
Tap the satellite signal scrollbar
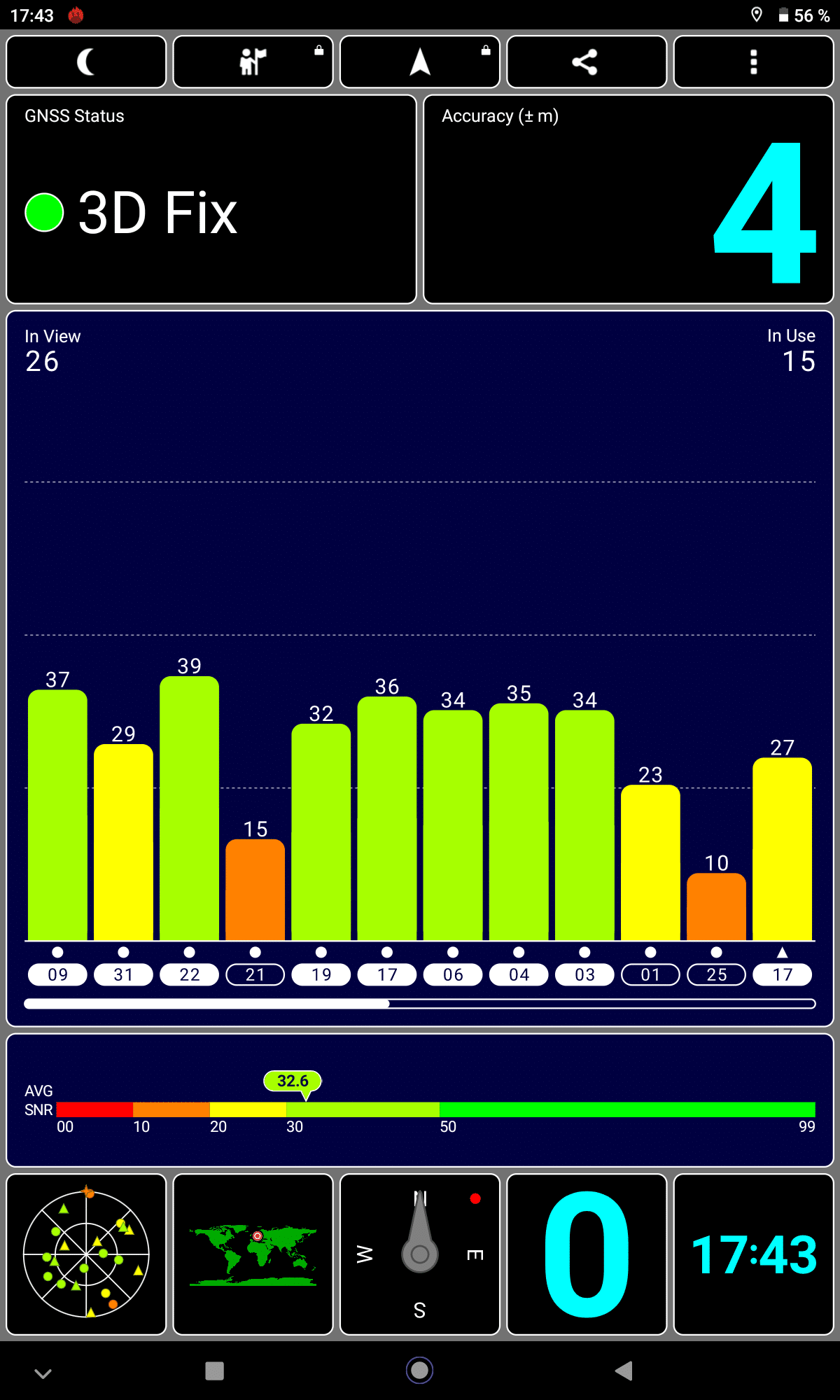pos(420,1004)
